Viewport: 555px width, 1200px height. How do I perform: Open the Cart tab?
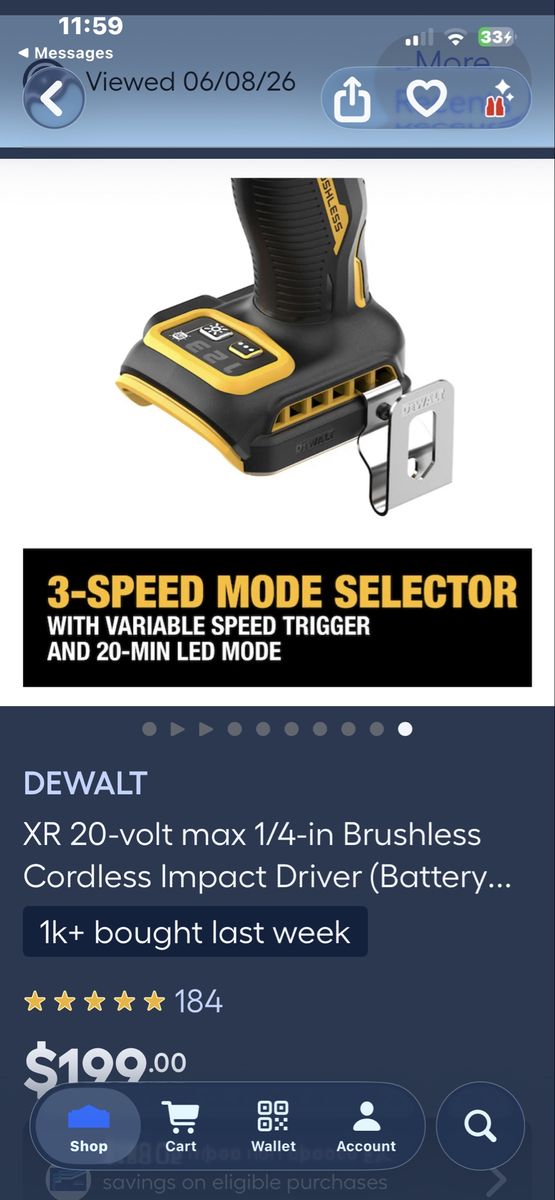(x=181, y=1127)
